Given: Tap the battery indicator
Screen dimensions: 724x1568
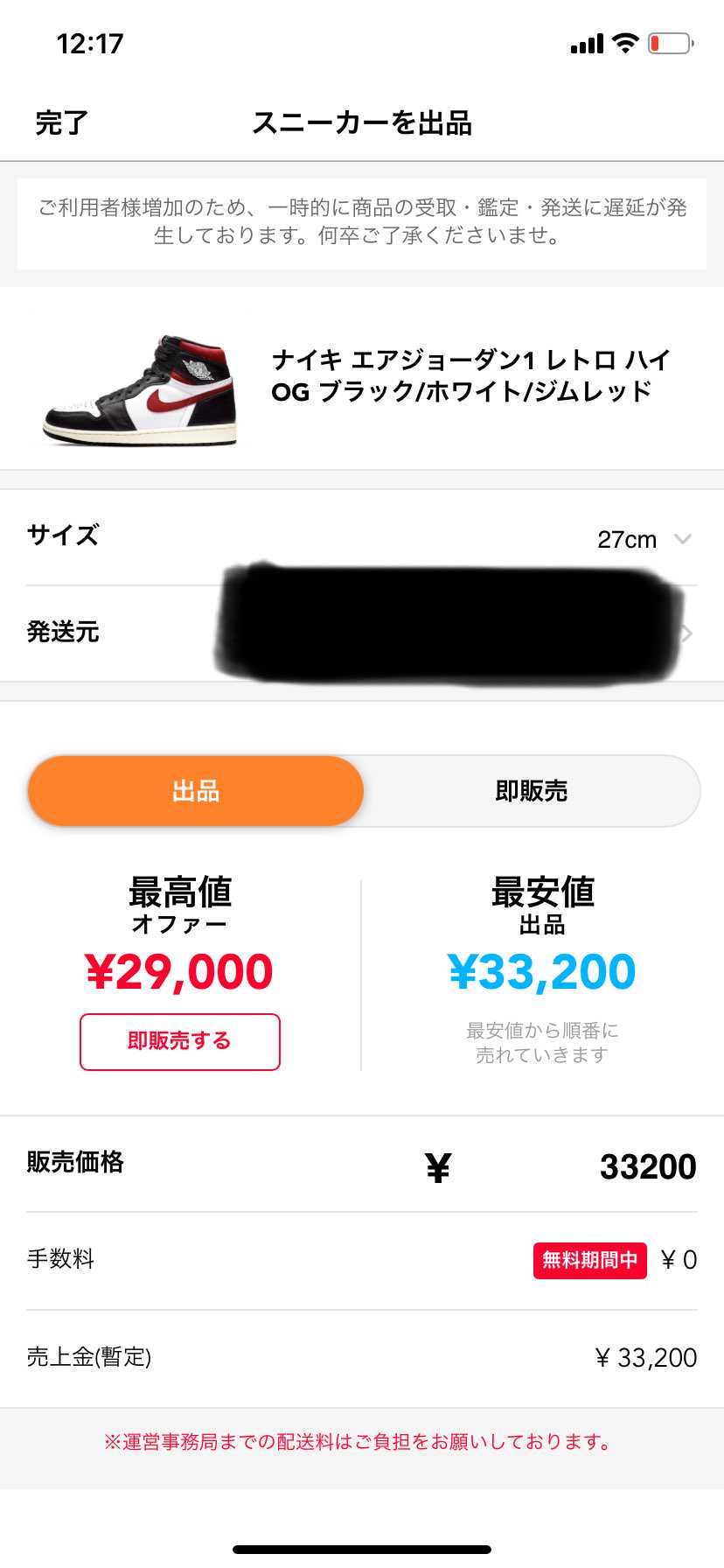Looking at the screenshot, I should [x=669, y=42].
